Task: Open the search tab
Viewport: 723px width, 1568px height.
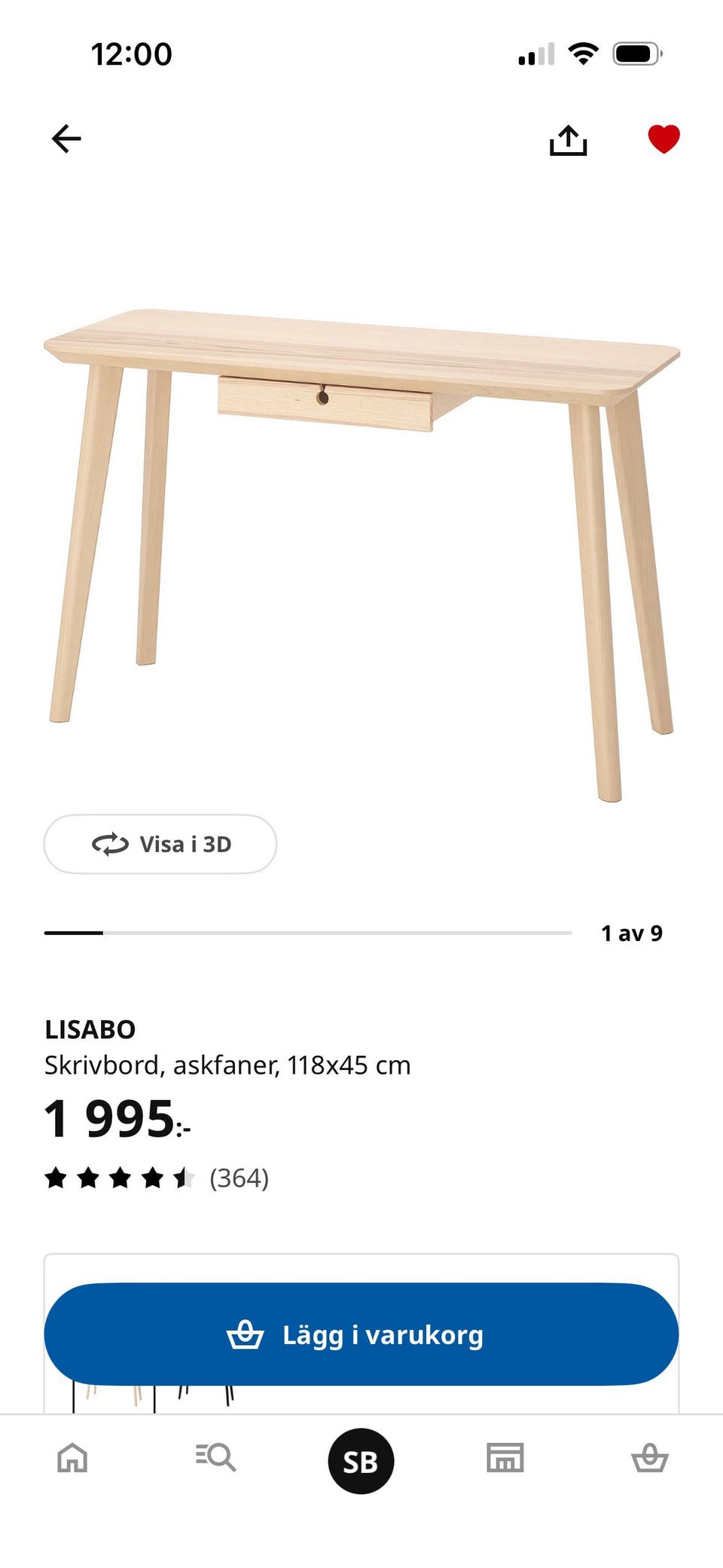Action: tap(216, 1457)
